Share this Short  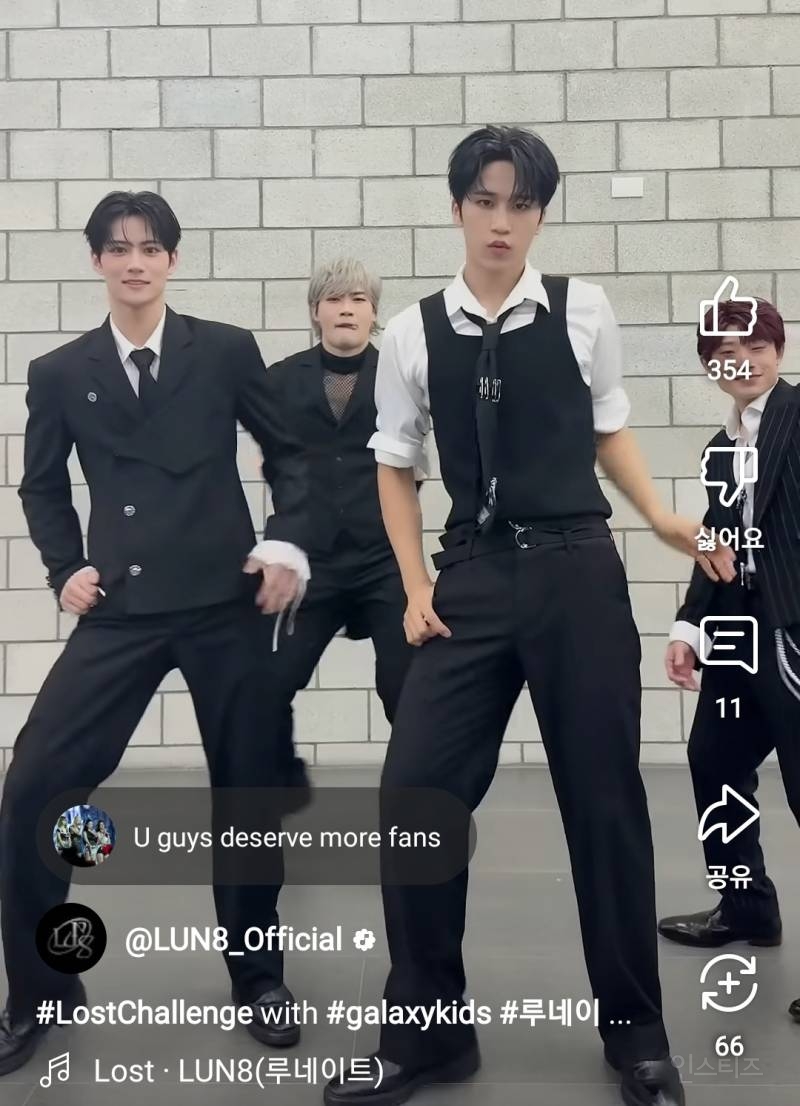pos(728,815)
